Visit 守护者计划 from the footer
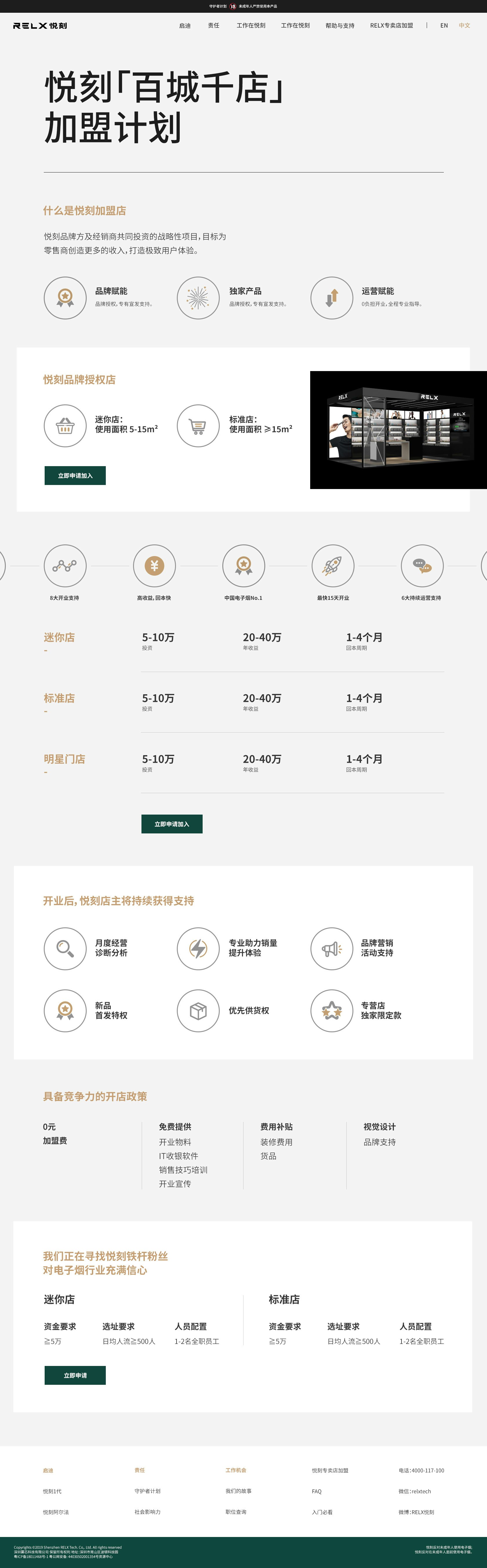 click(x=147, y=1491)
